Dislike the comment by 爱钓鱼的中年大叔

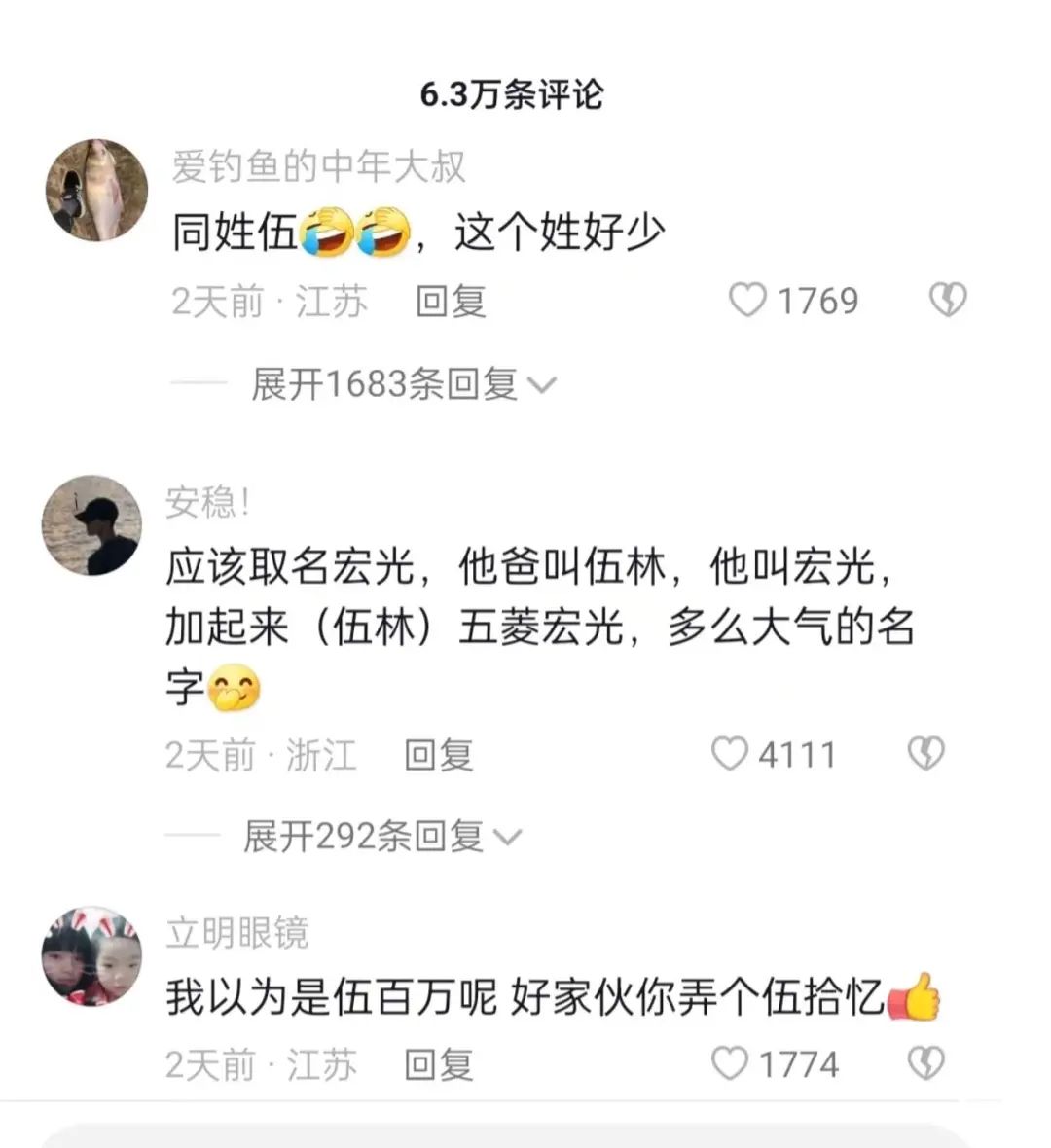(947, 301)
